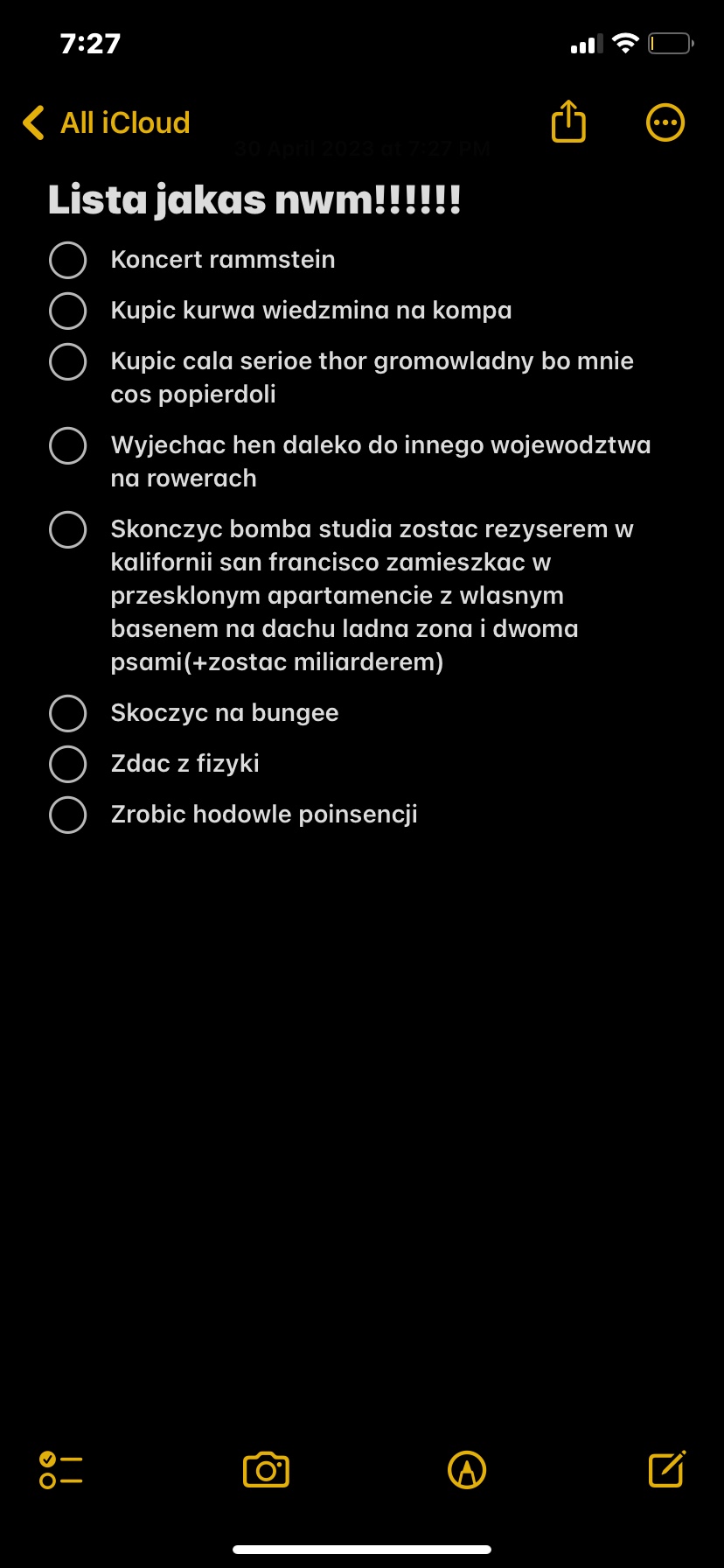
Task: Open the more options menu
Action: point(665,122)
